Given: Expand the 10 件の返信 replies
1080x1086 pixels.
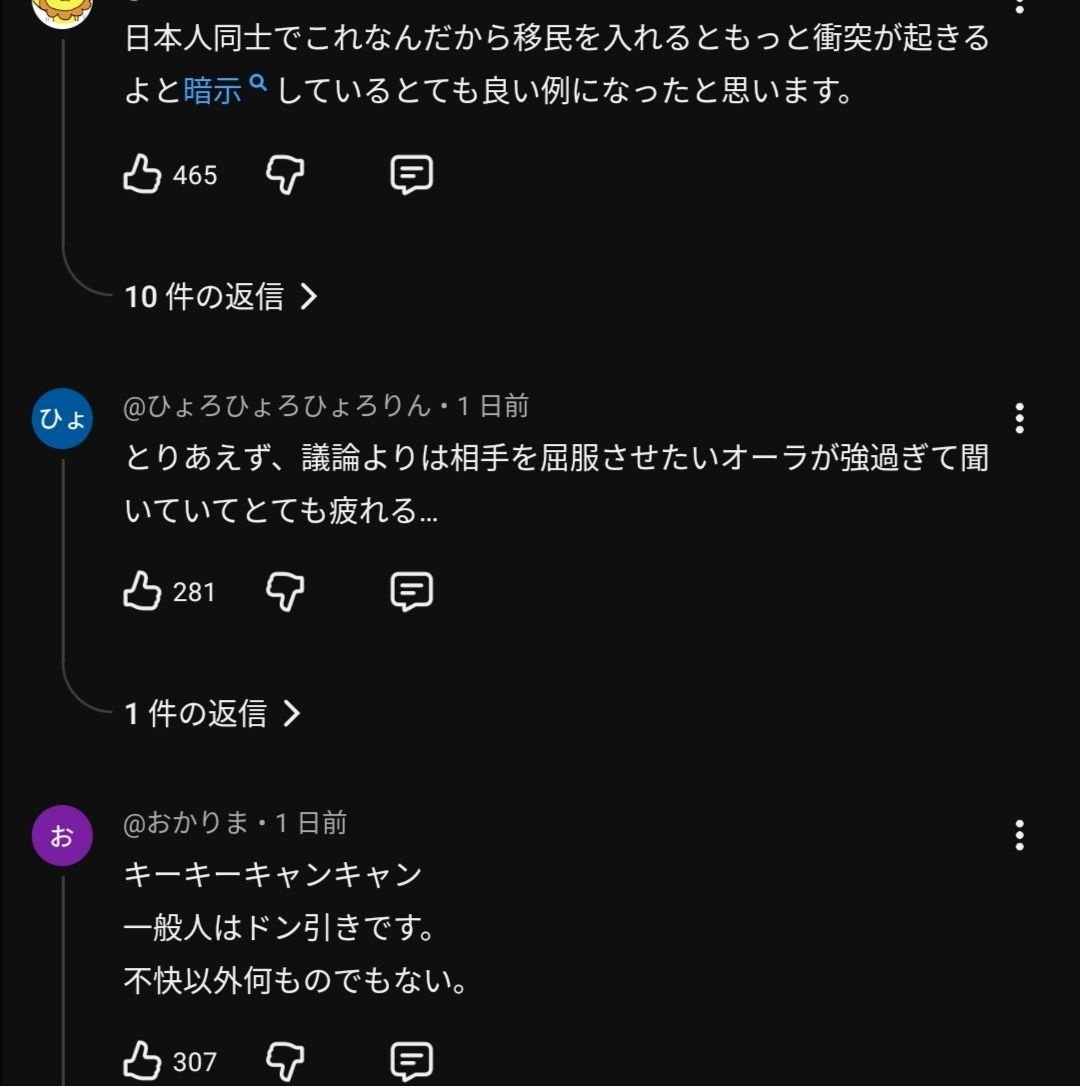Looking at the screenshot, I should pyautogui.click(x=221, y=296).
